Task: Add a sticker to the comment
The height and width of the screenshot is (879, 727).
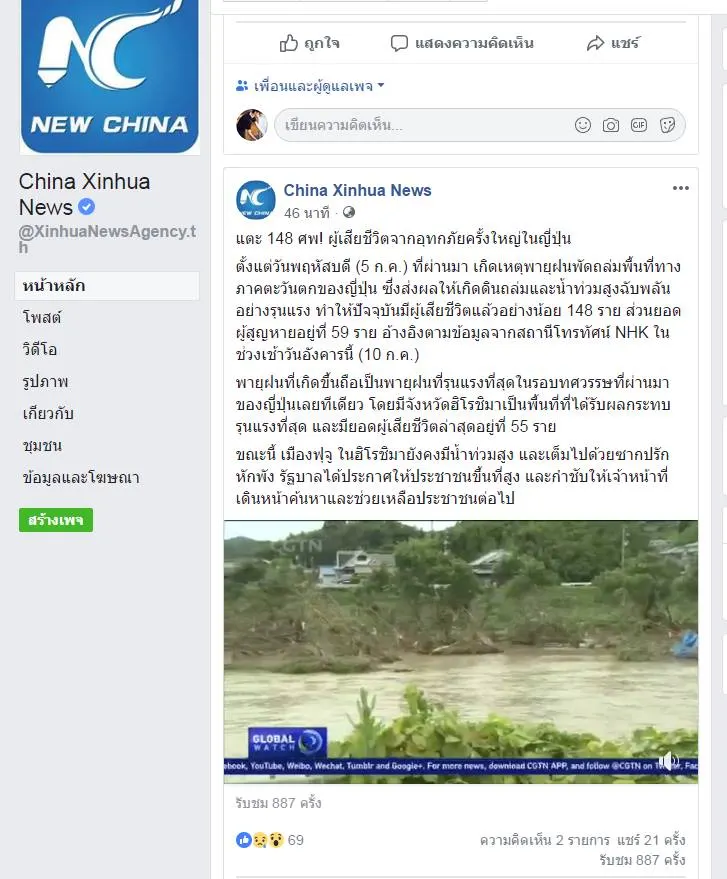Action: (668, 125)
